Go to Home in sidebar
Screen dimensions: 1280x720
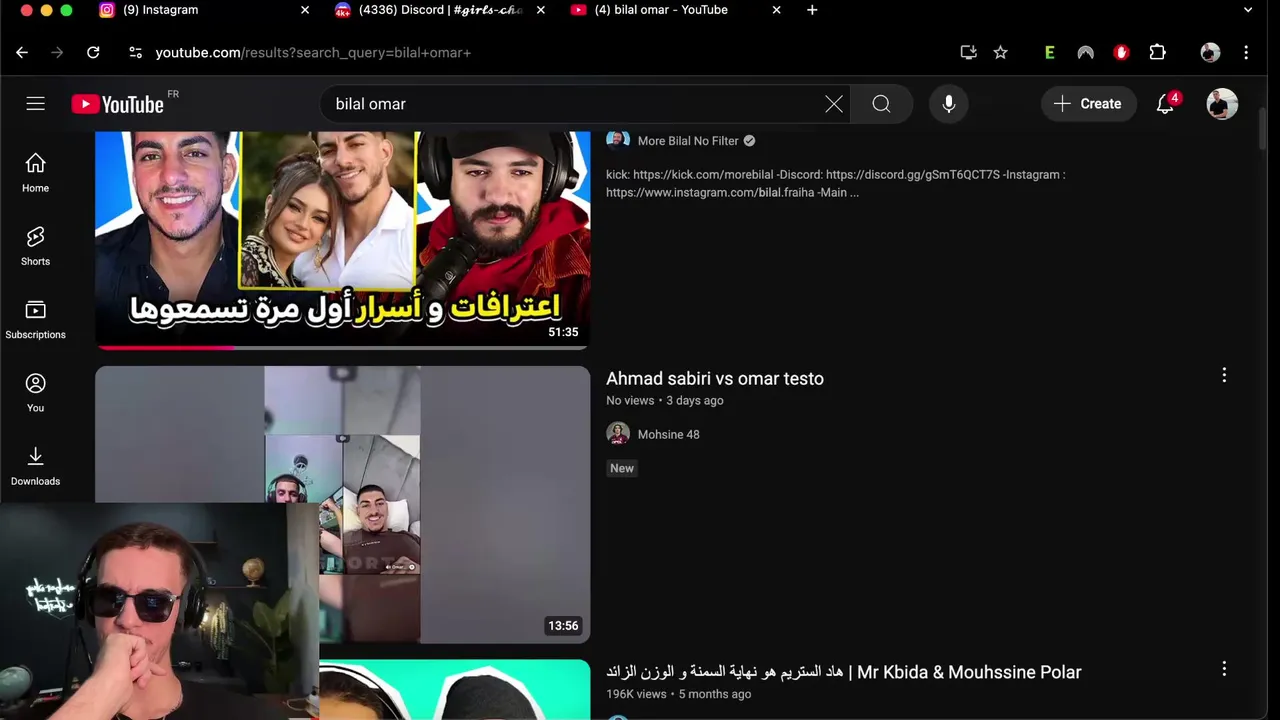point(35,172)
